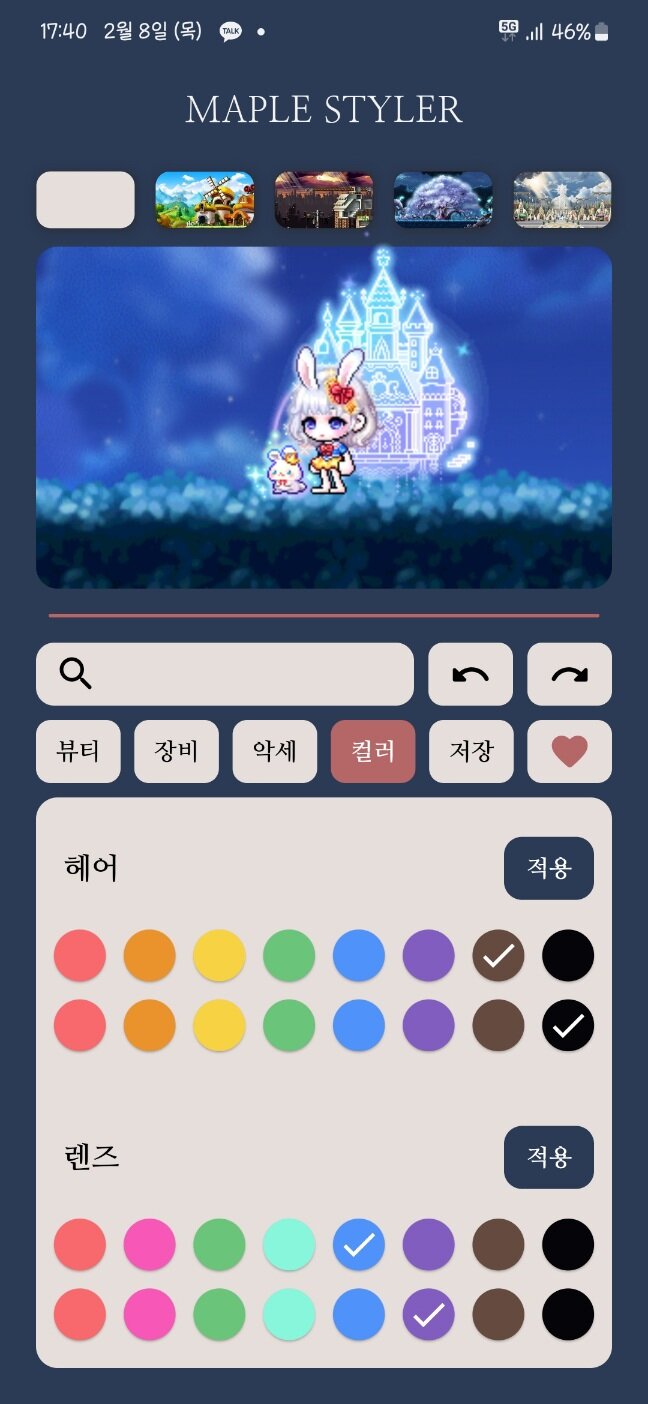Pick first-row black hair color
648x1404 pixels.
tap(568, 955)
